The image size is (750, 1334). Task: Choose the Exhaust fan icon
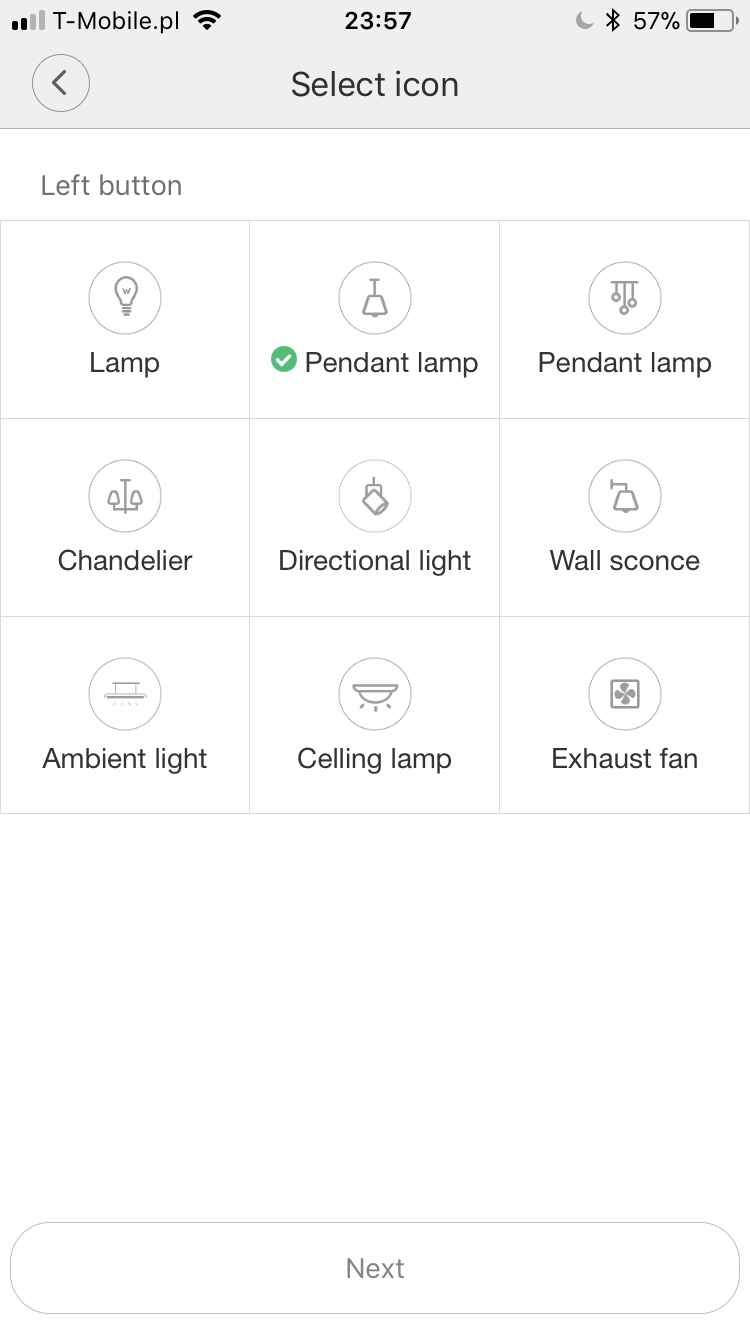(624, 694)
